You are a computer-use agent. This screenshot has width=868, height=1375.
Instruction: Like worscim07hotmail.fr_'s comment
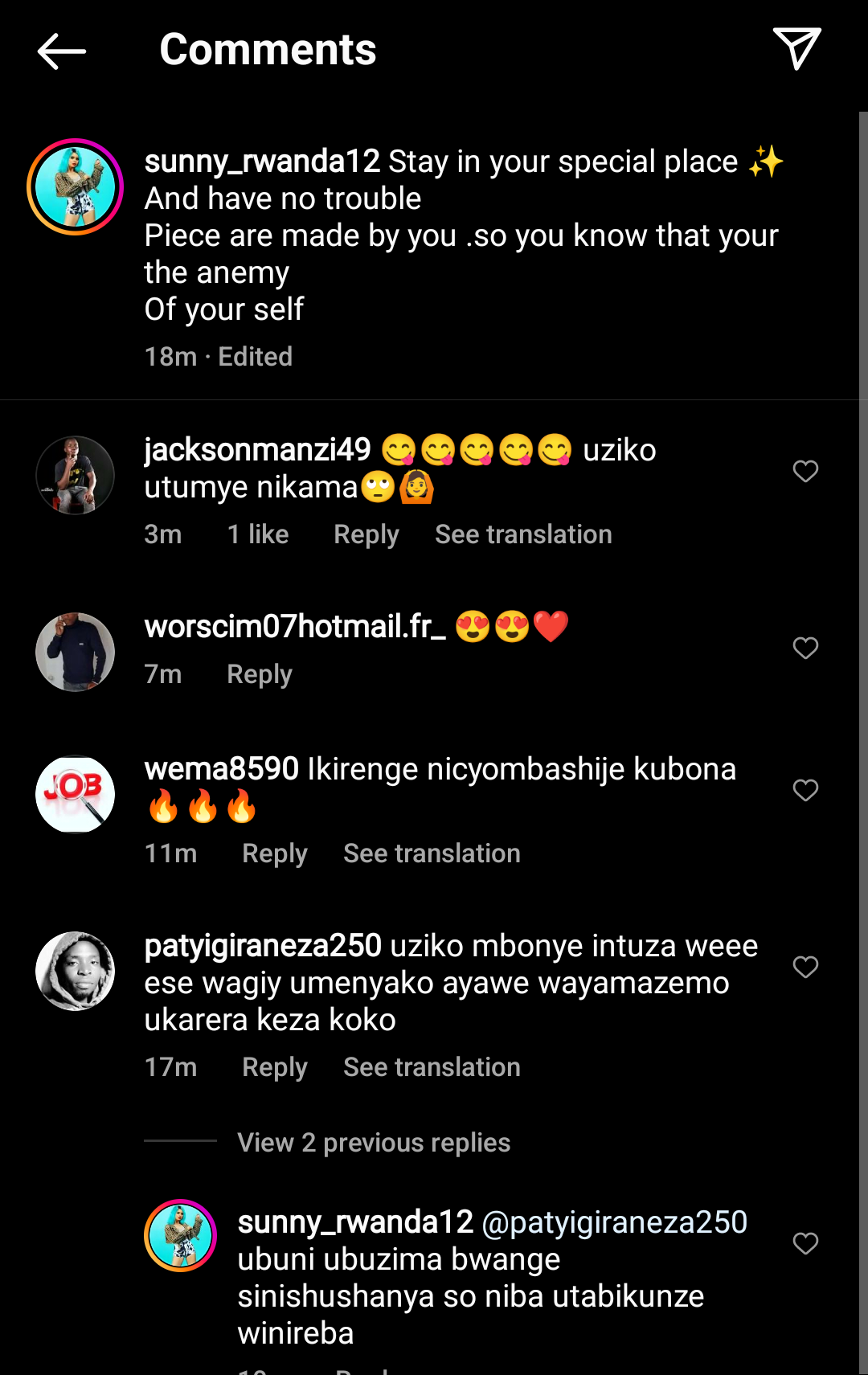pos(805,648)
